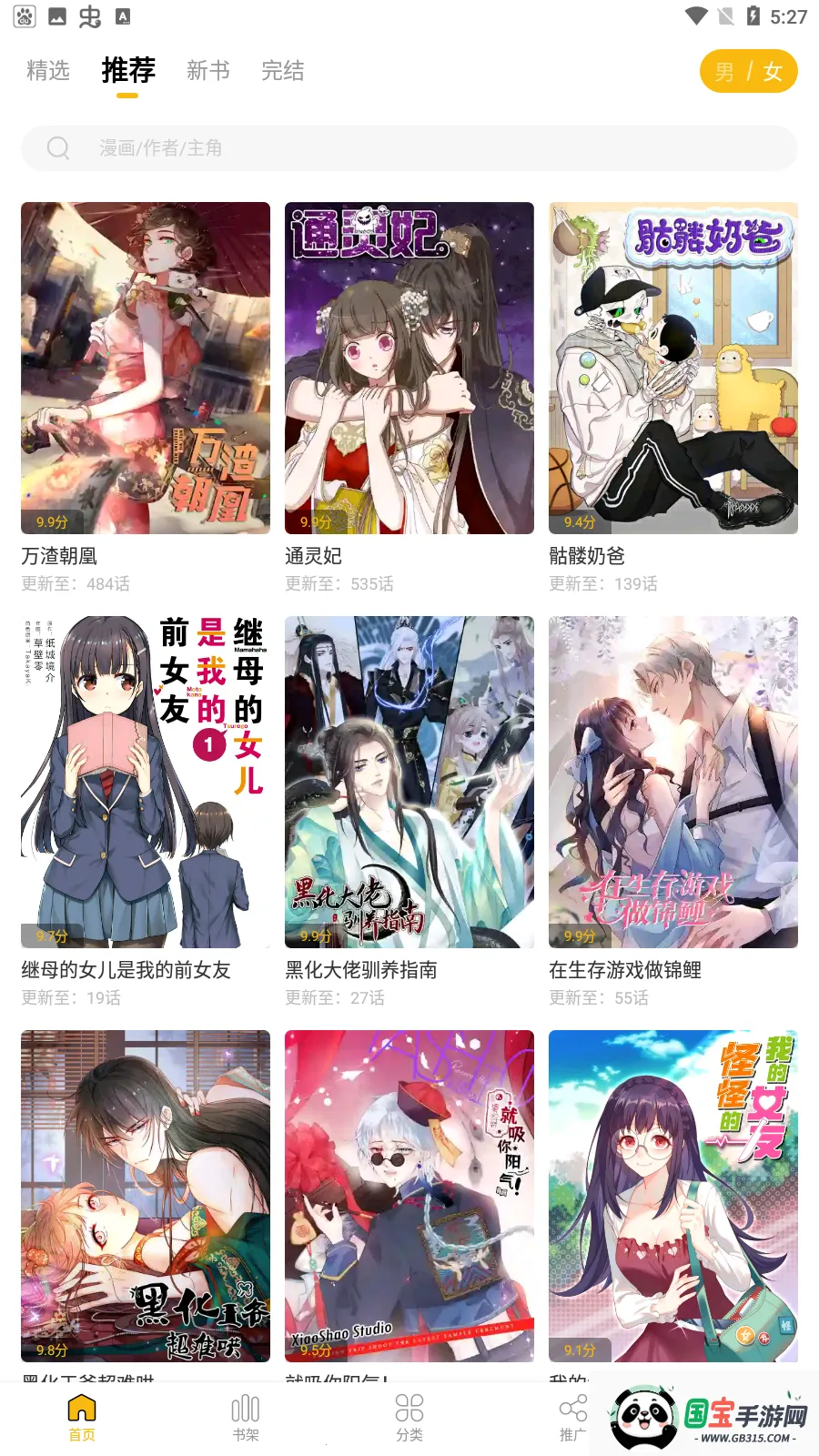The image size is (819, 1456).
Task: Go to the 首页 tab
Action: [82, 1418]
